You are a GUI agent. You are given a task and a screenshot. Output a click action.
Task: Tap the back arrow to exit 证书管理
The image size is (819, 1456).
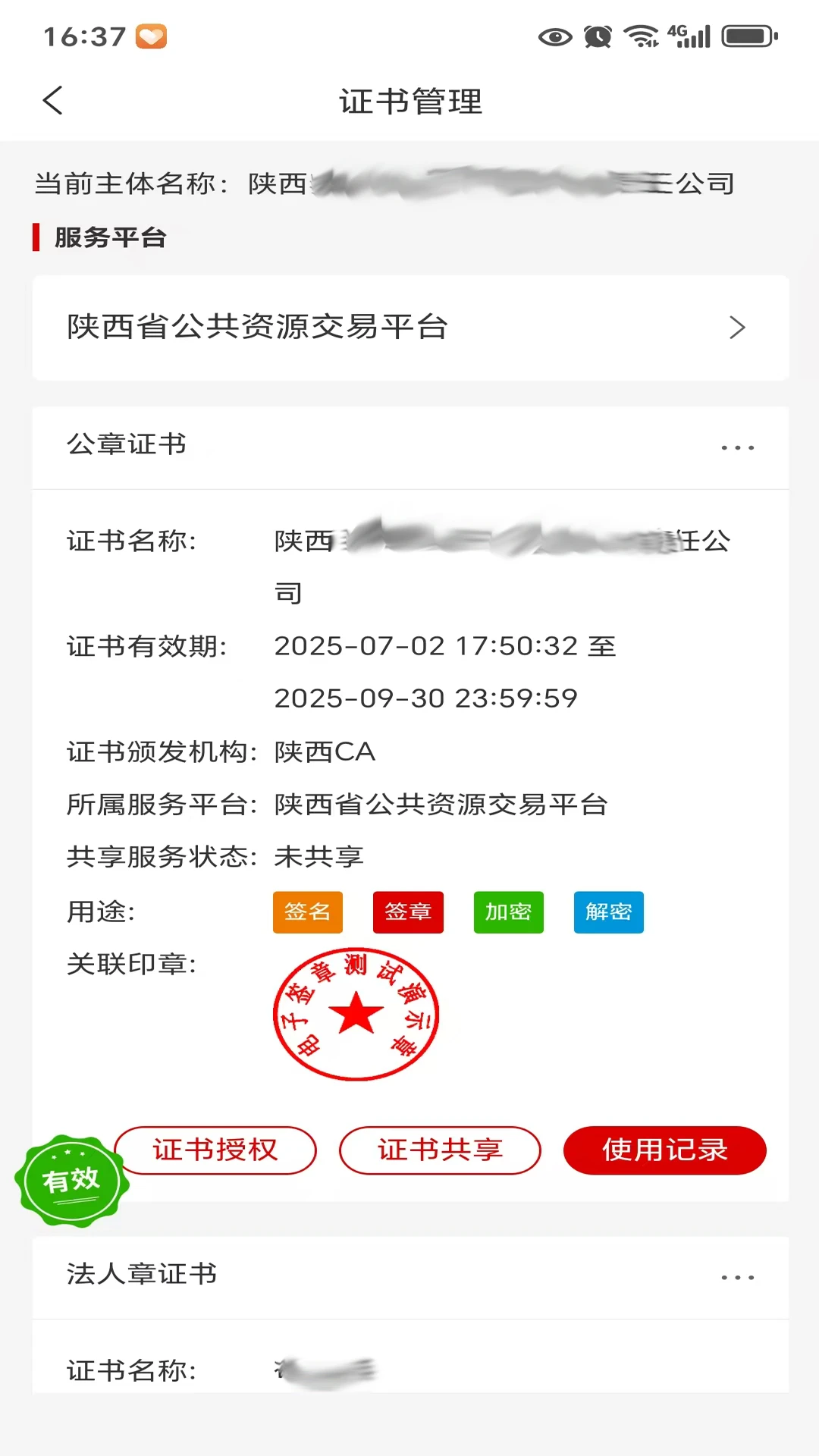pyautogui.click(x=52, y=101)
